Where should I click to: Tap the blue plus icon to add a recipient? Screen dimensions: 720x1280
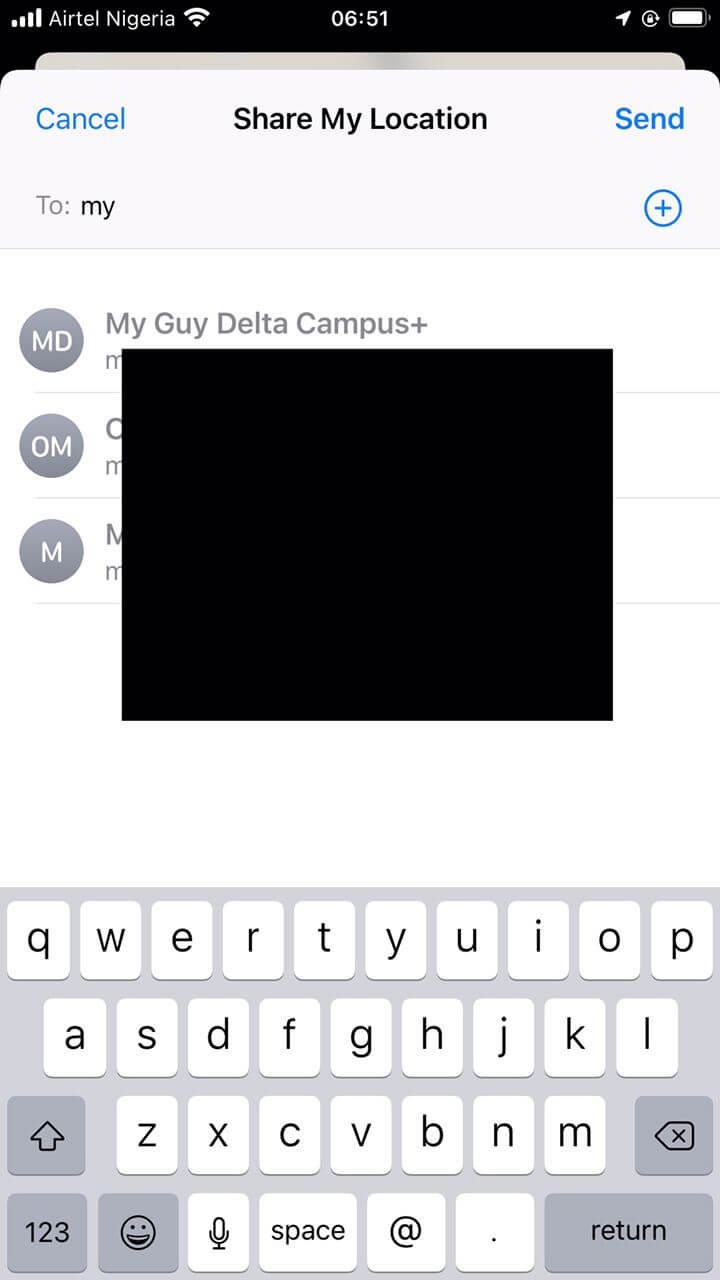(x=662, y=207)
